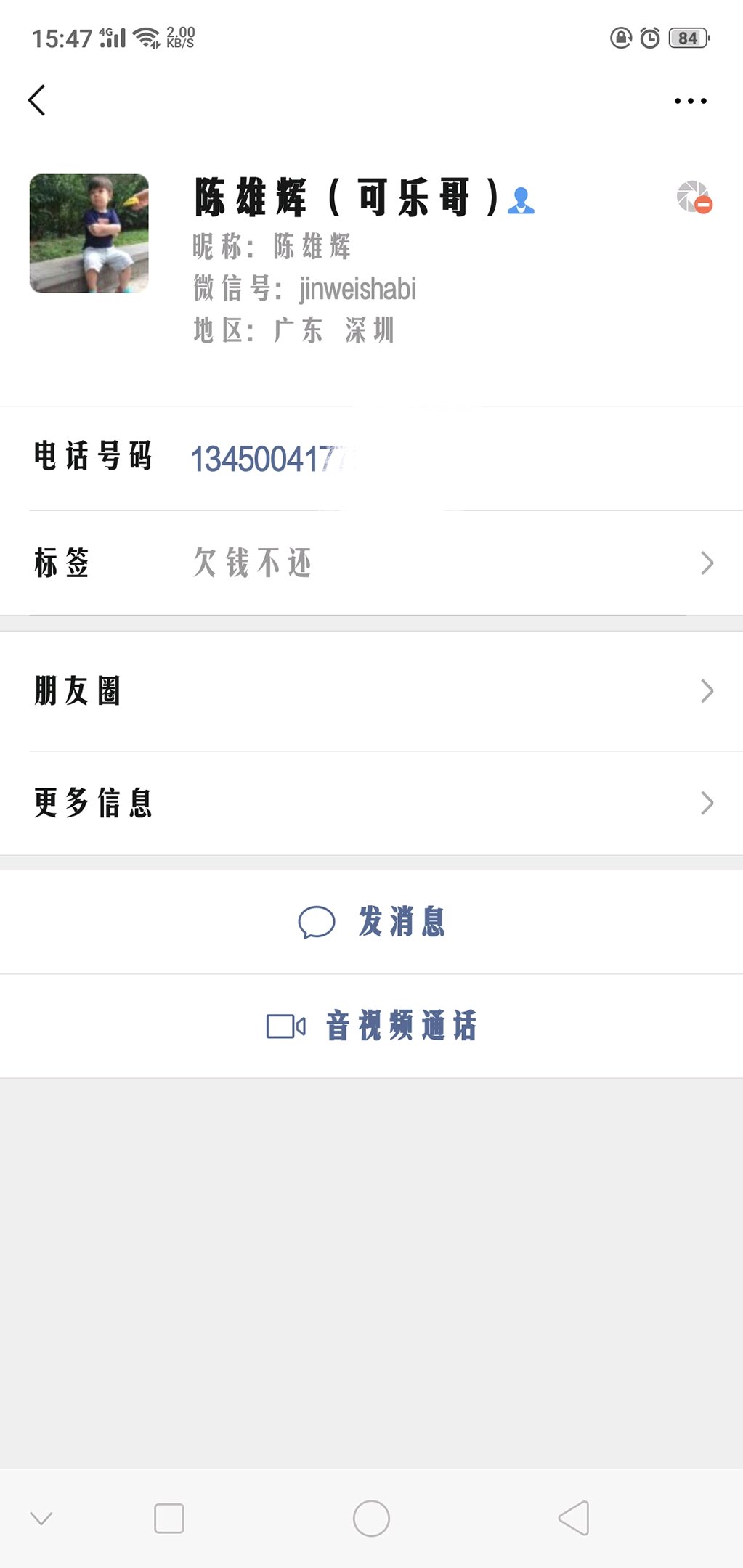The width and height of the screenshot is (743, 1568).
Task: Open the contact's 朋友圈 moments
Action: click(x=371, y=691)
